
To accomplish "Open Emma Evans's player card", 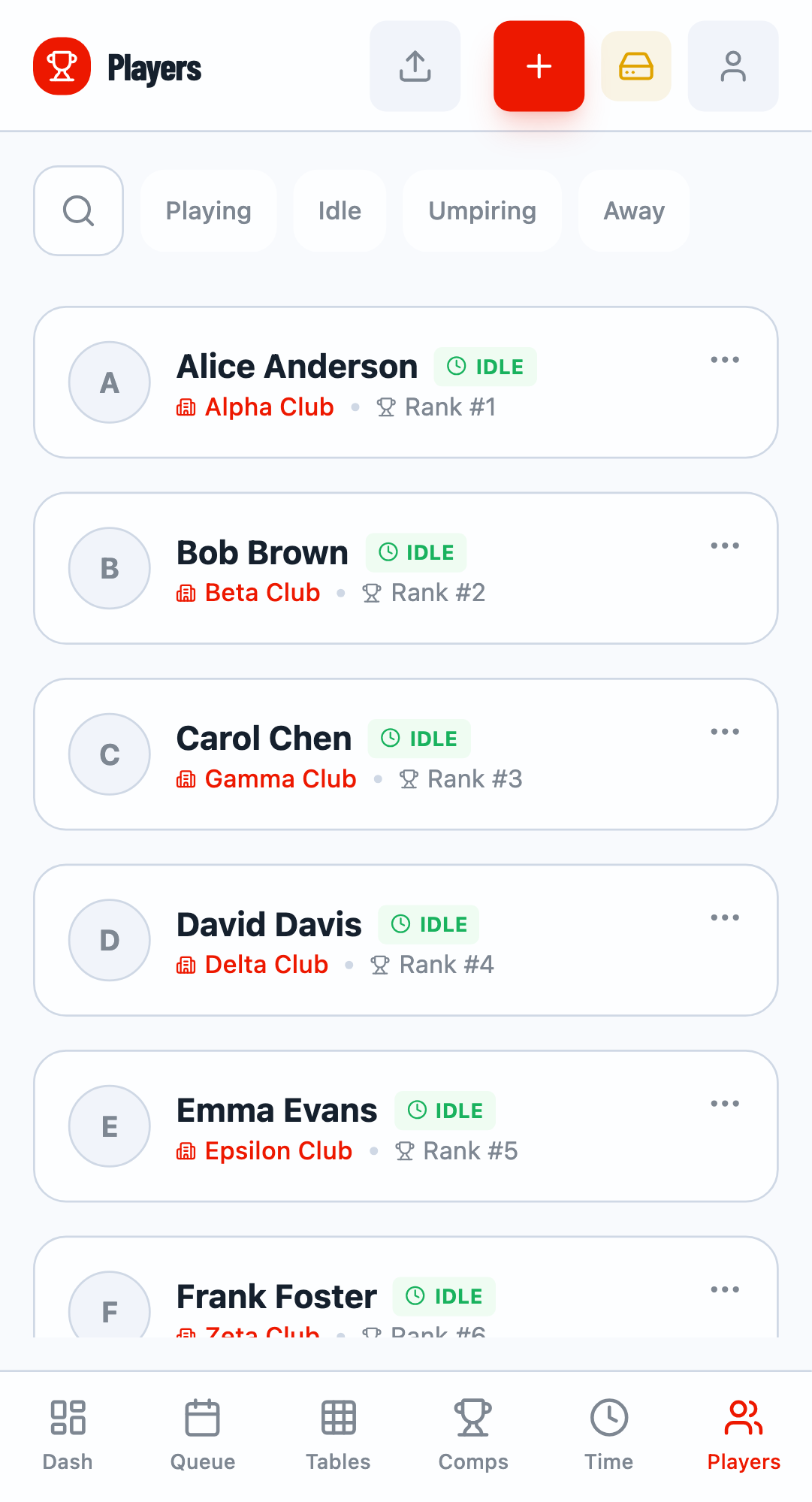I will tap(276, 1111).
